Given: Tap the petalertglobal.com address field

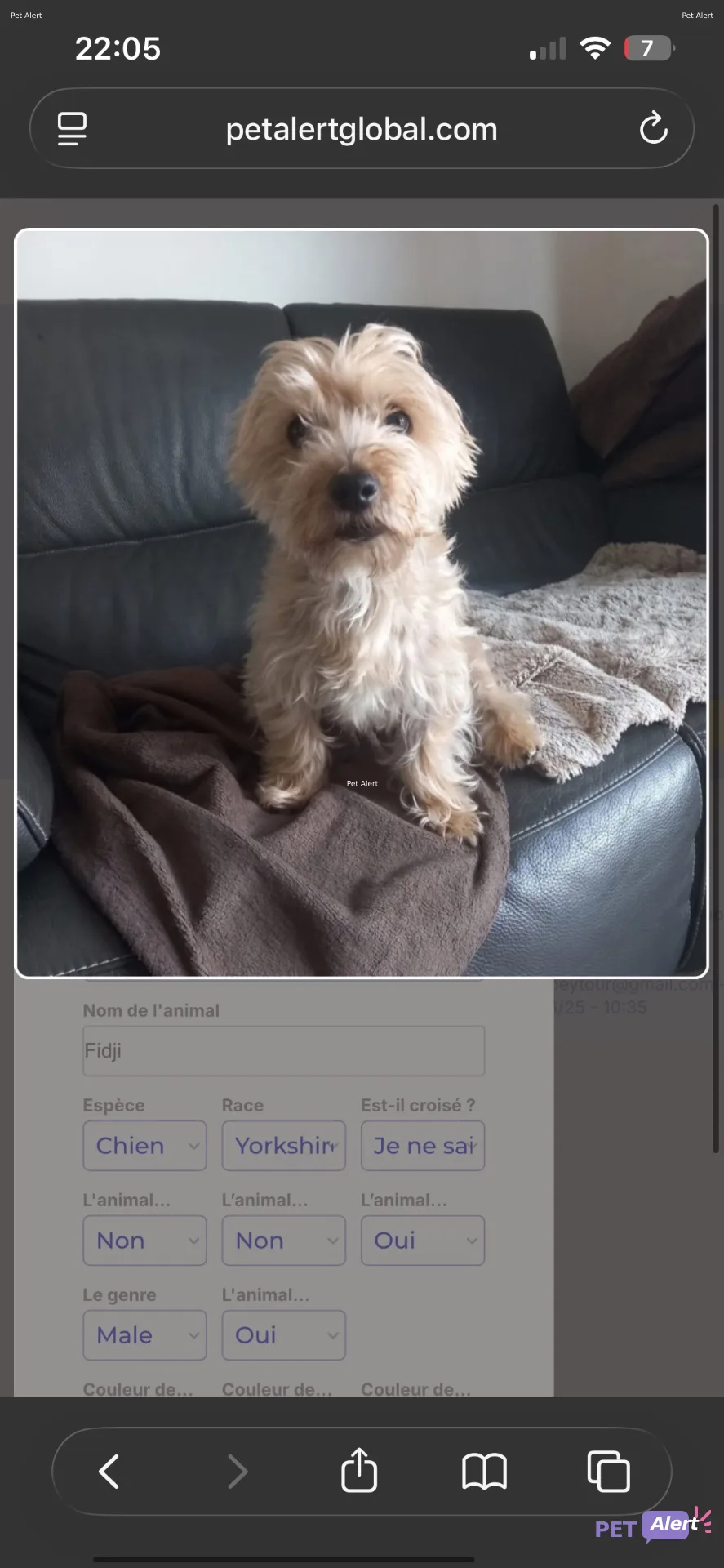Looking at the screenshot, I should point(362,129).
